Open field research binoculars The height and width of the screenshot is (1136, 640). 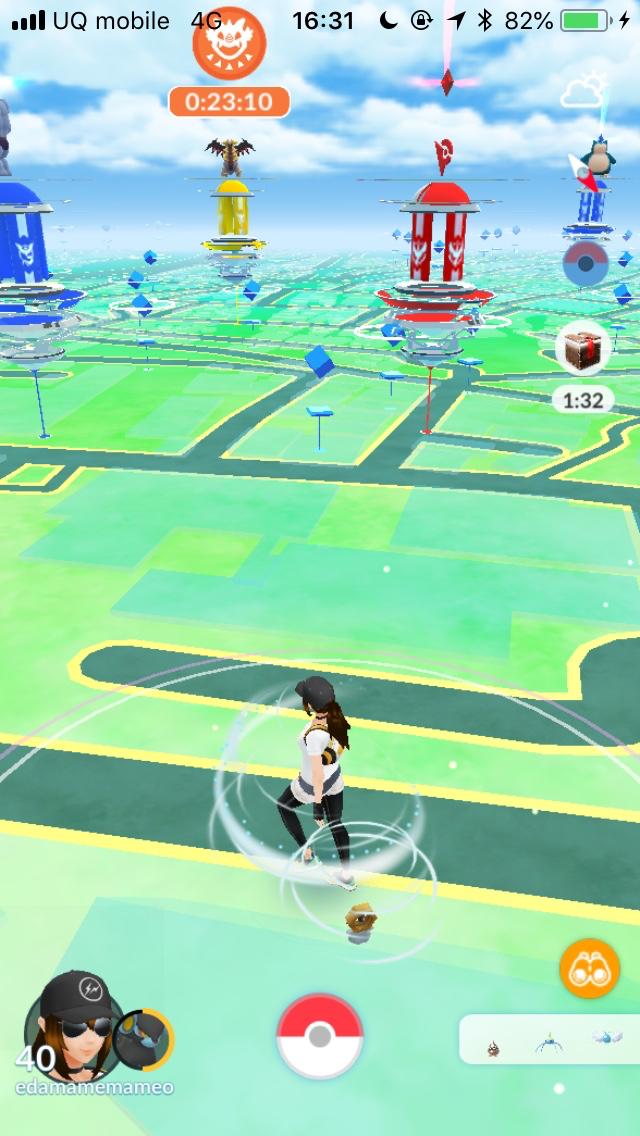[589, 970]
